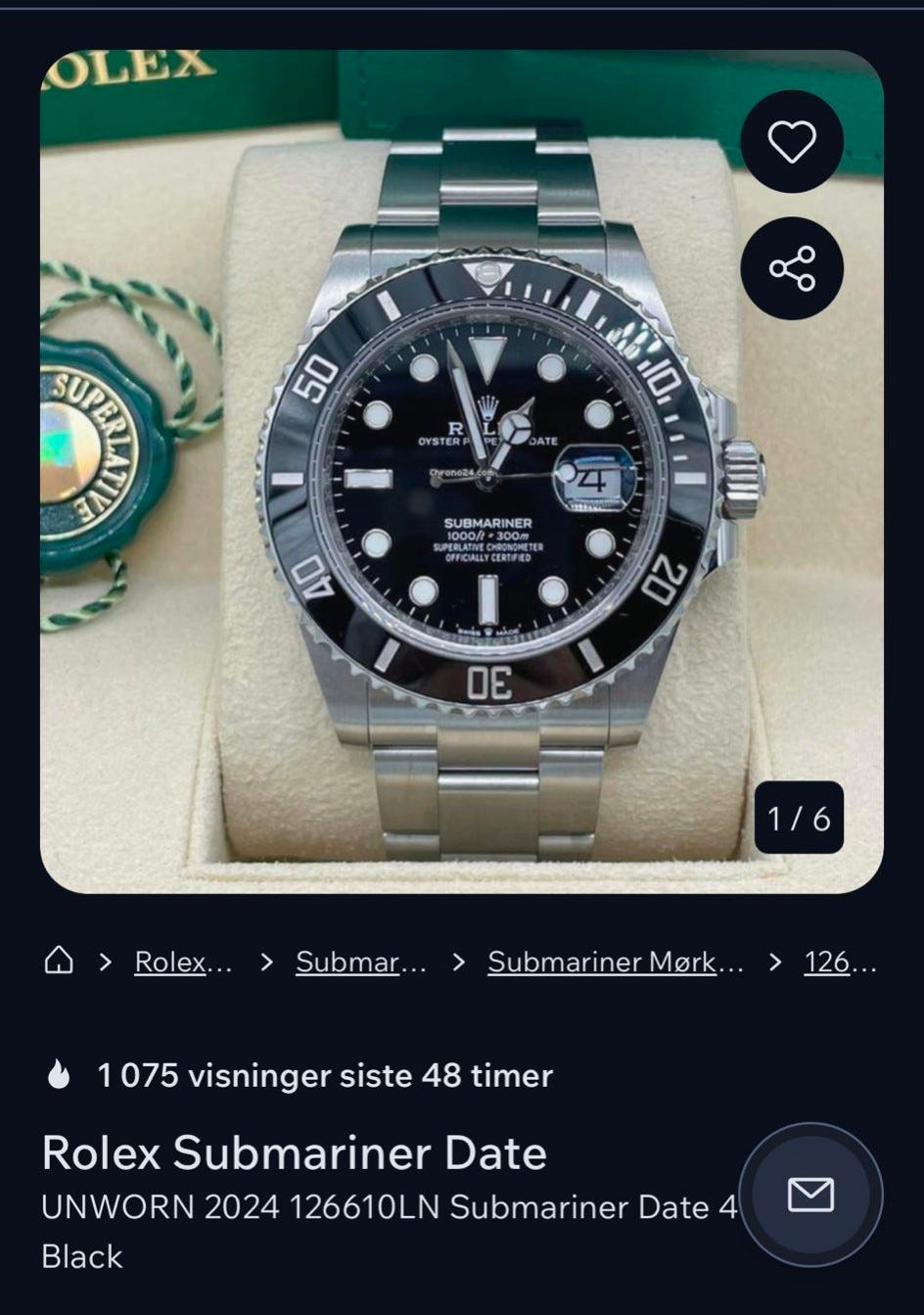Click the chevron before "126..."
Viewport: 924px width, 1315px height.
point(776,962)
